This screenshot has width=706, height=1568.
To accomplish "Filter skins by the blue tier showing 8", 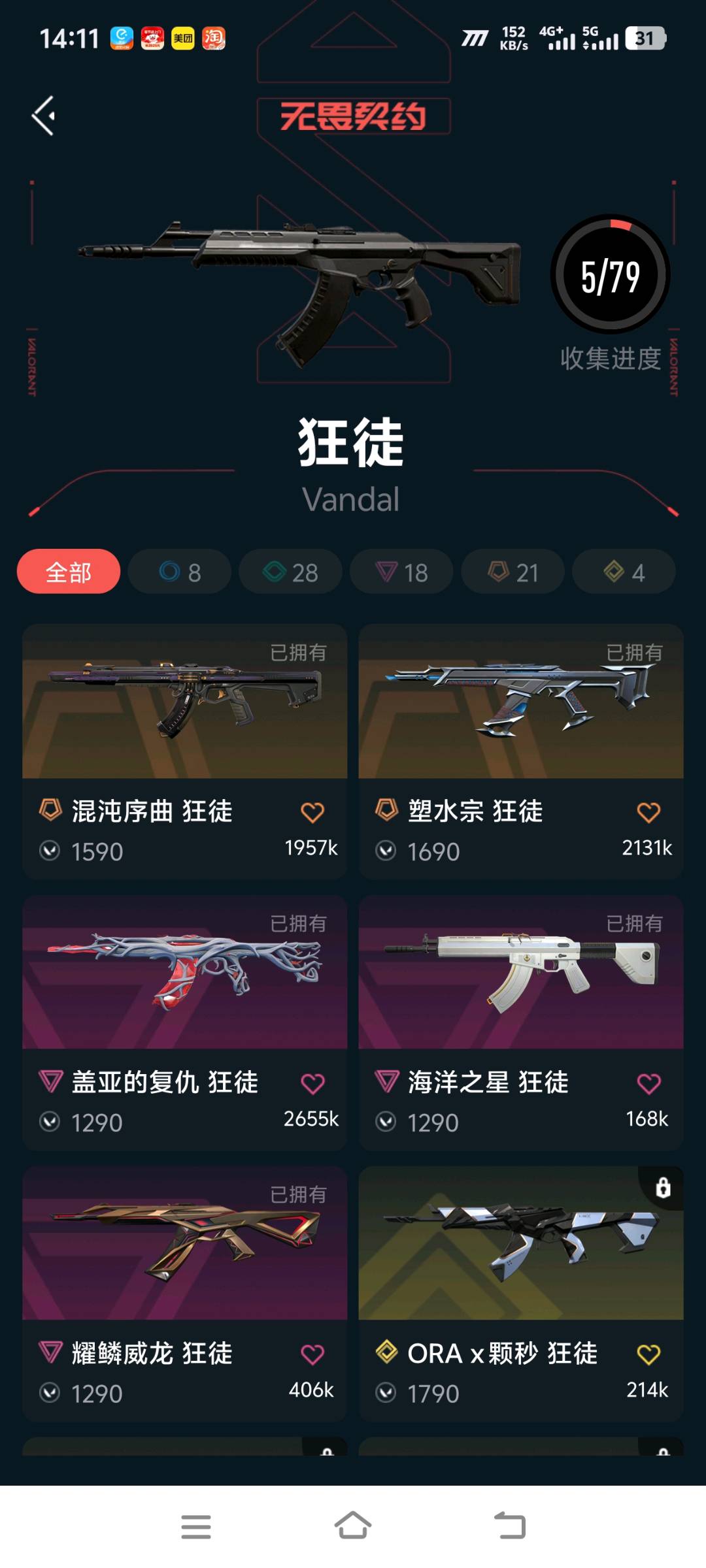I will [x=180, y=572].
